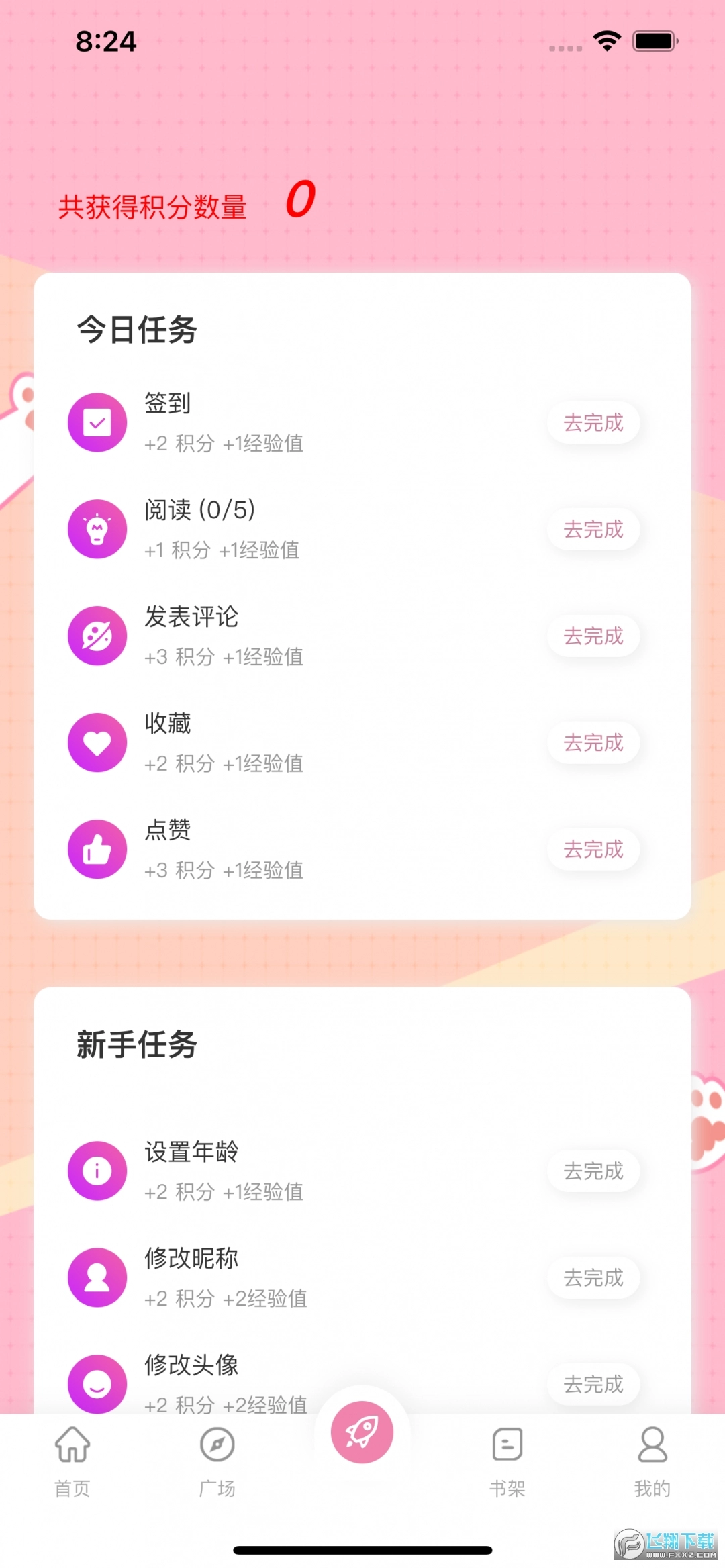The height and width of the screenshot is (1568, 725).
Task: Click the 发表评论 comment planet icon
Action: (97, 636)
